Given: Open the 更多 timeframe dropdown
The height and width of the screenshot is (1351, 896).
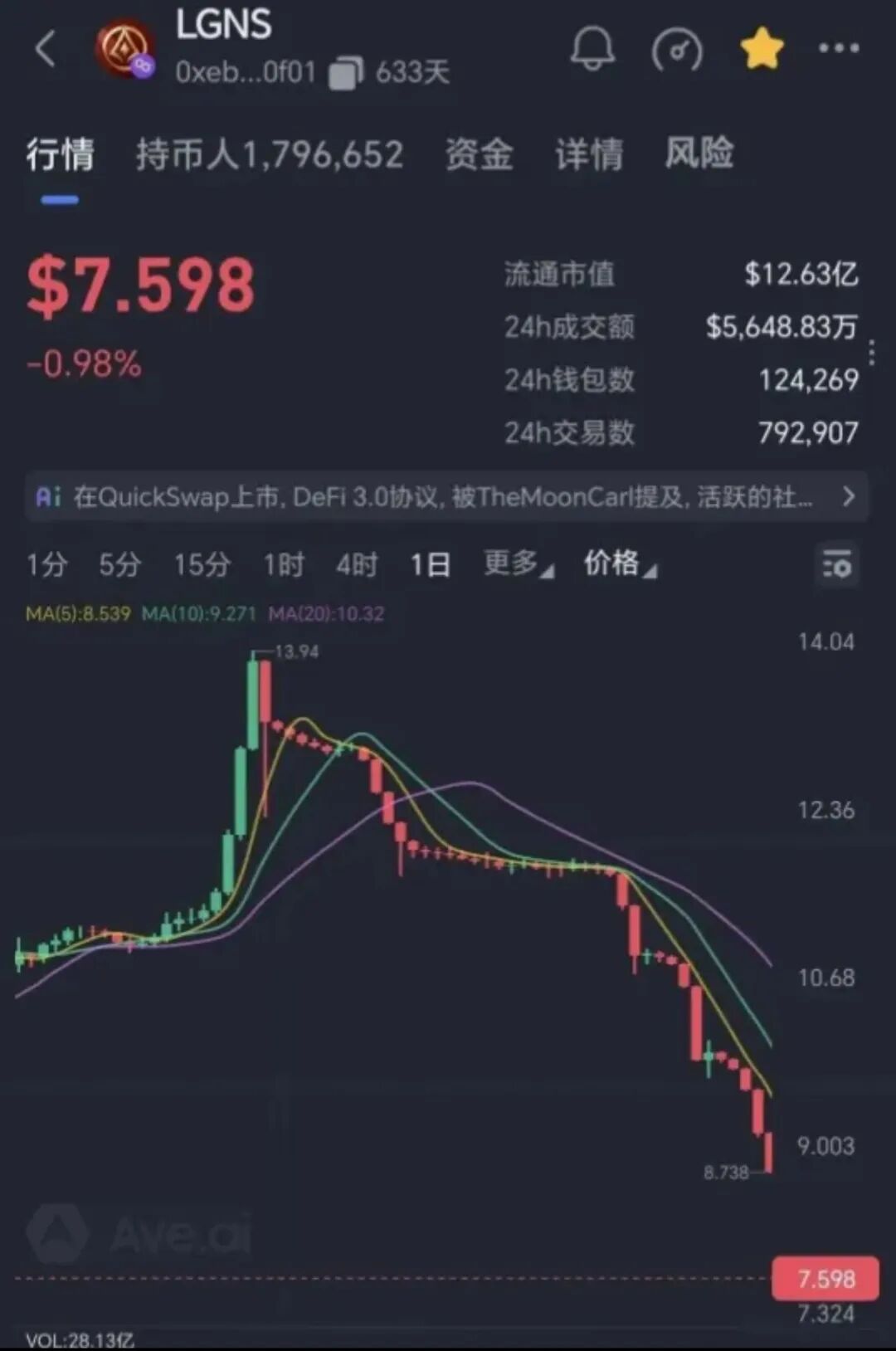Looking at the screenshot, I should 513,564.
